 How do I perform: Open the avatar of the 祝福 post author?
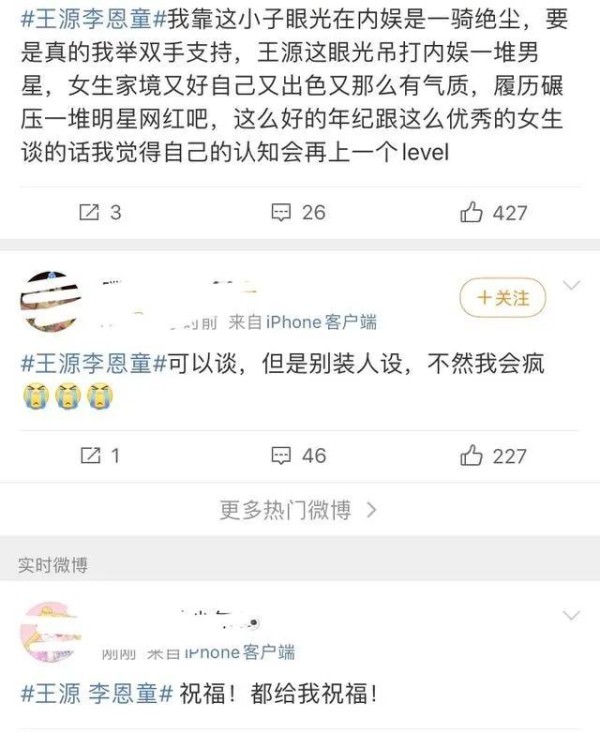[x=49, y=630]
